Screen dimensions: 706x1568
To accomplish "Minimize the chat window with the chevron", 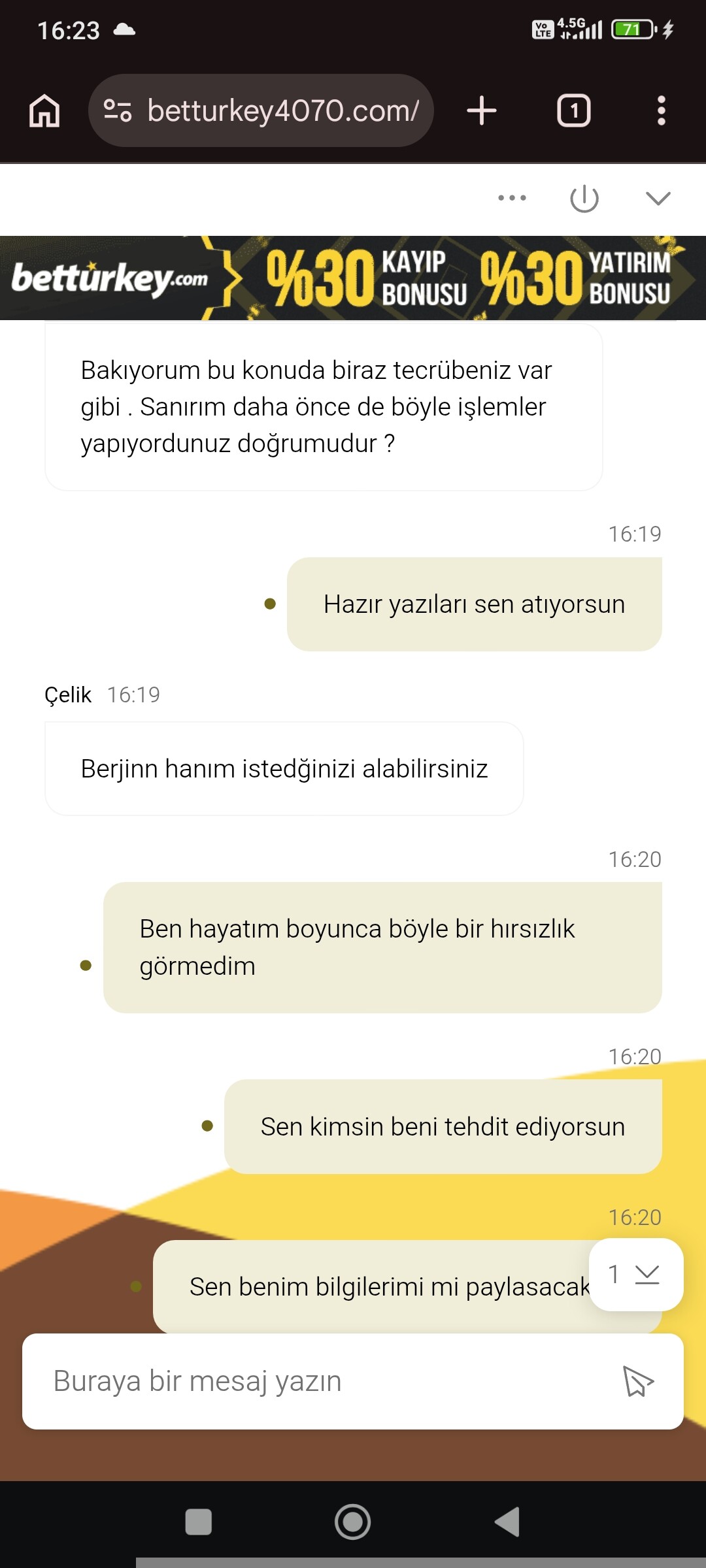I will 658,198.
